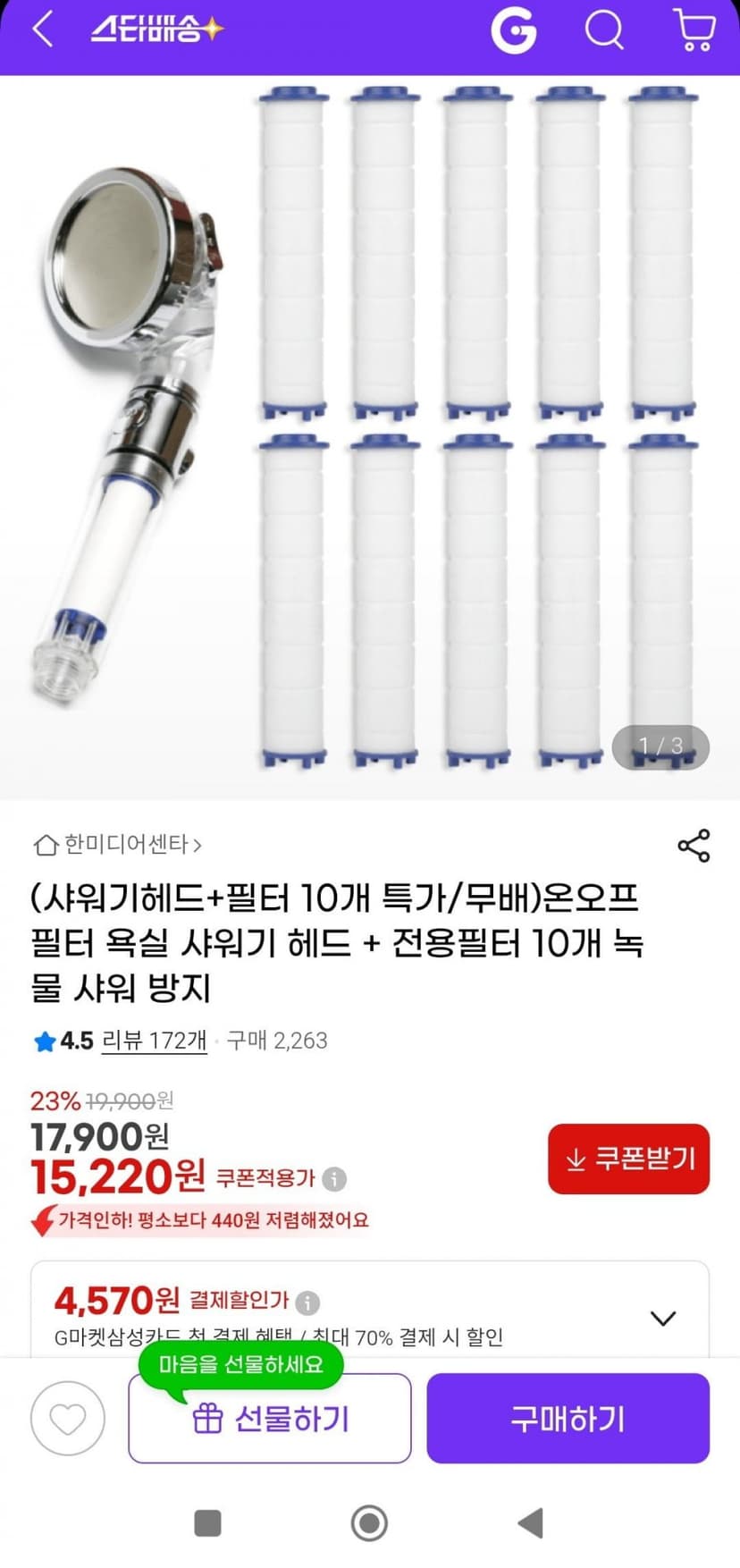Image resolution: width=740 pixels, height=1568 pixels.
Task: Open the Gmarket home G icon
Action: pos(514,30)
